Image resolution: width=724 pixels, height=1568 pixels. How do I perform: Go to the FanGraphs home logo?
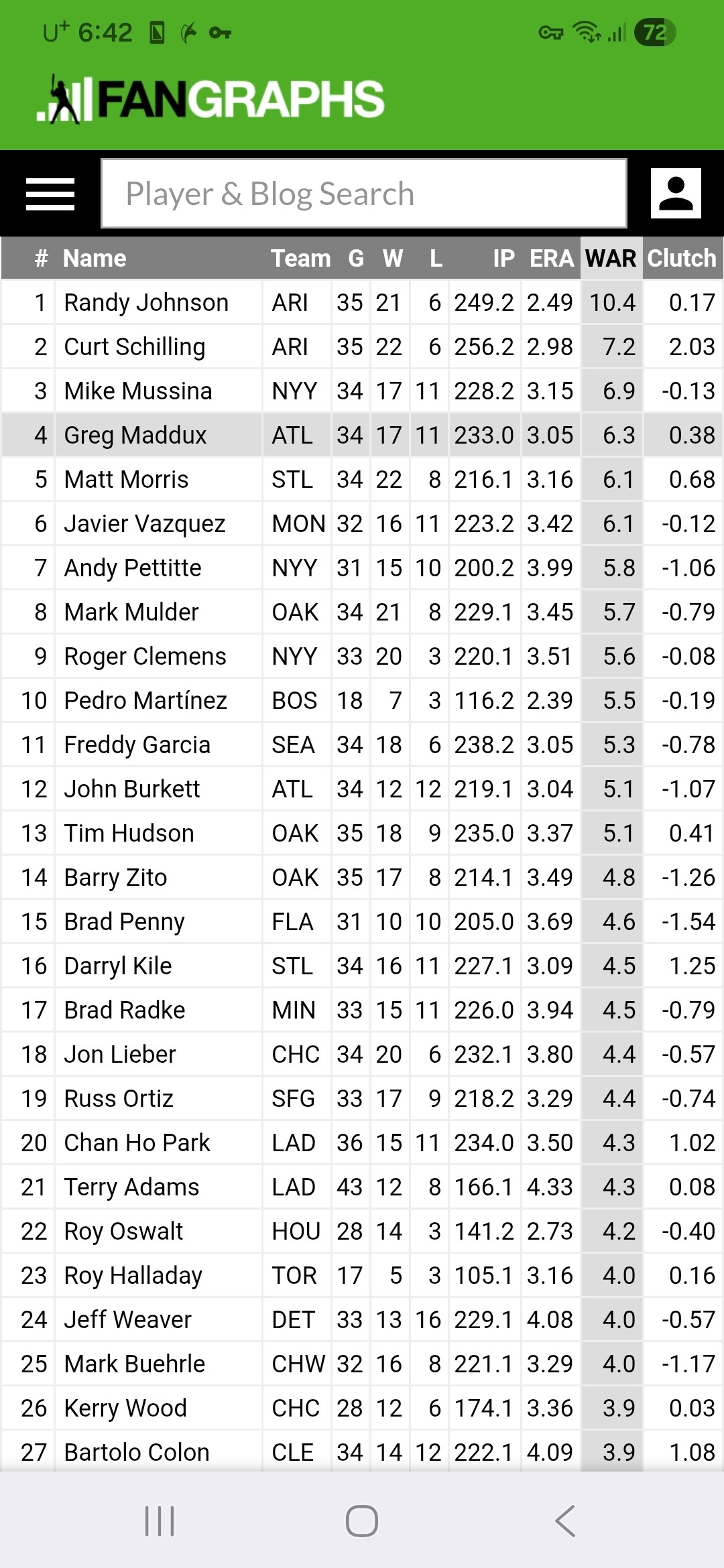click(x=210, y=99)
